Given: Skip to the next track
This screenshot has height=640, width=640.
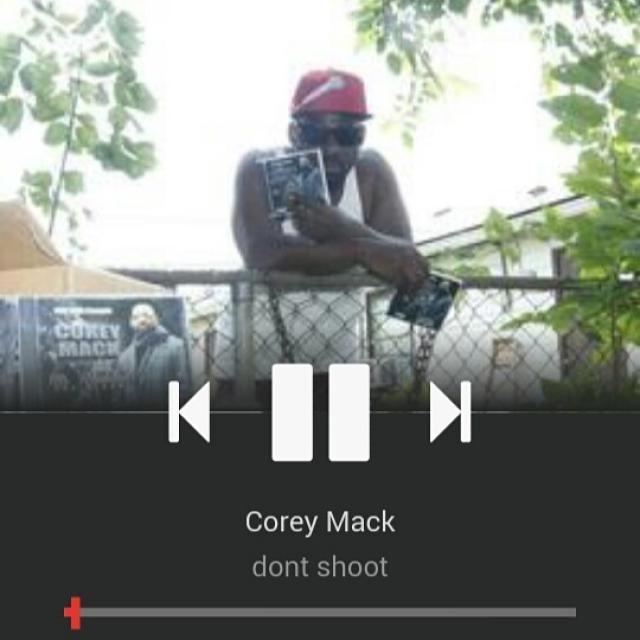Looking at the screenshot, I should (x=450, y=411).
